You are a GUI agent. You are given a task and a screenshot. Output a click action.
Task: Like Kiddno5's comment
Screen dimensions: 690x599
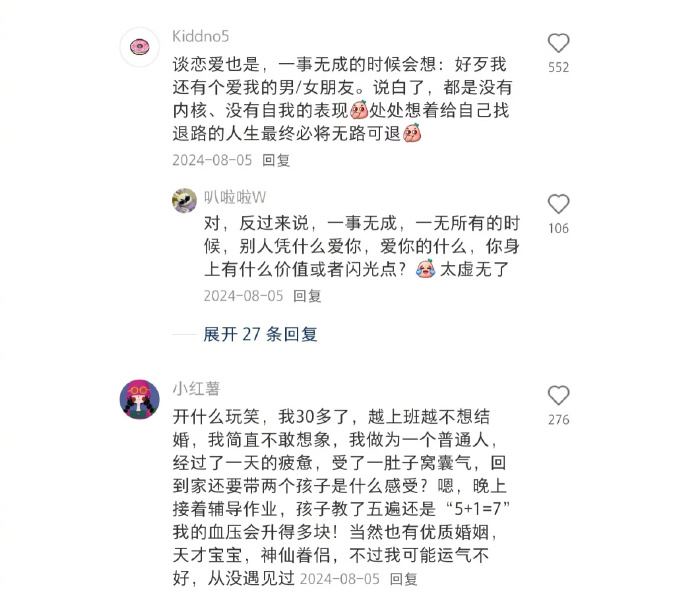tap(558, 43)
